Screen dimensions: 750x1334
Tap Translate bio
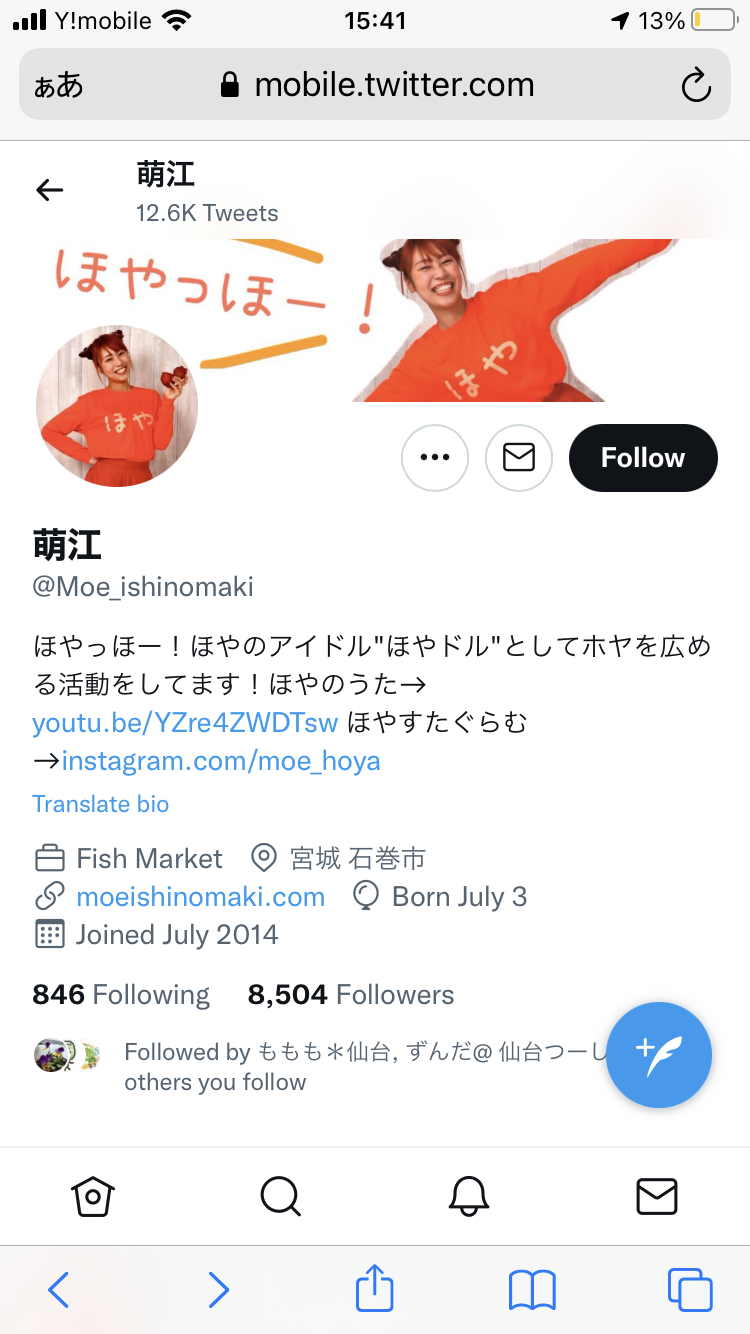pos(101,804)
